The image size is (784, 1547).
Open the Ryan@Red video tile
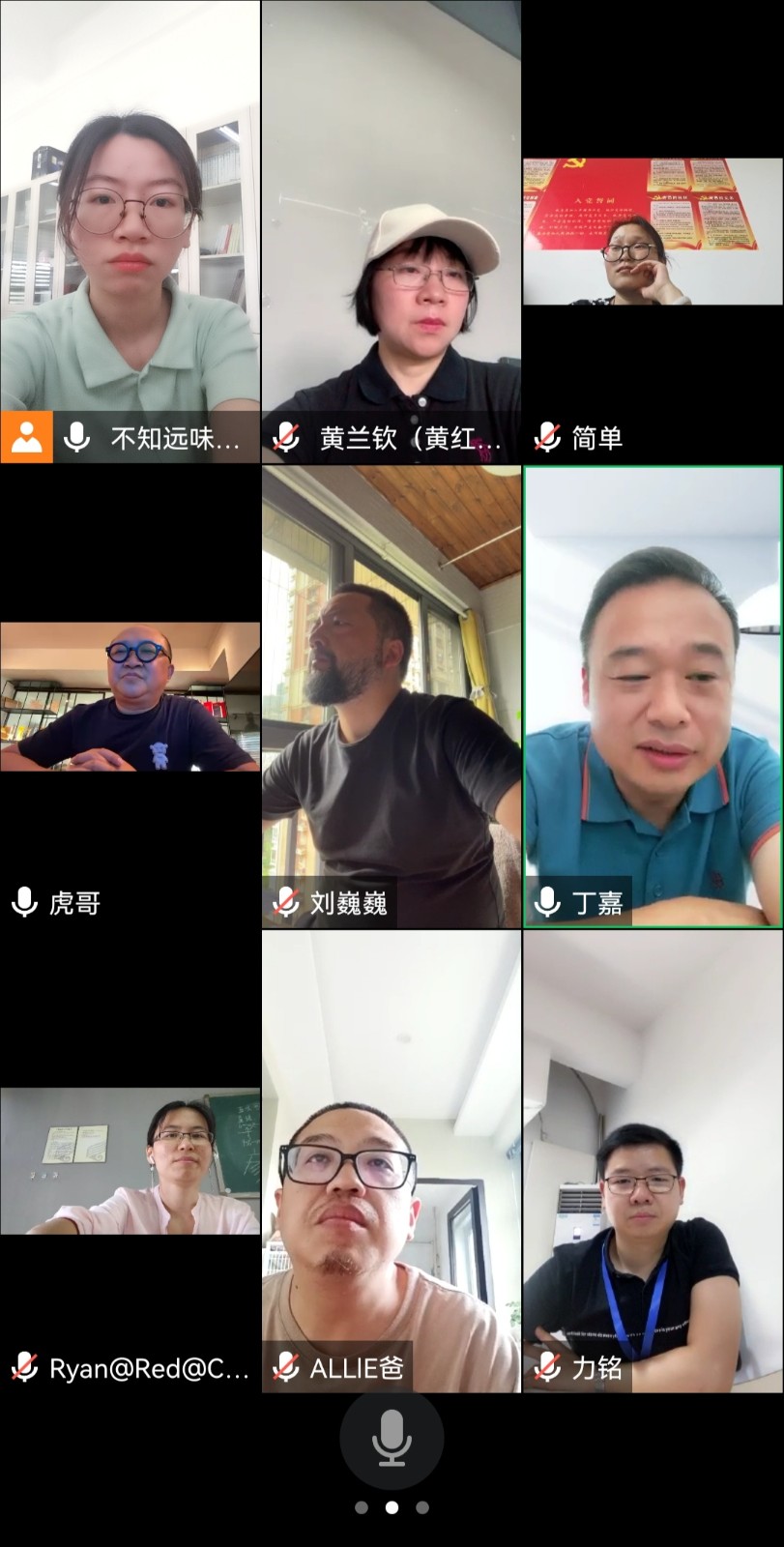coord(130,1160)
